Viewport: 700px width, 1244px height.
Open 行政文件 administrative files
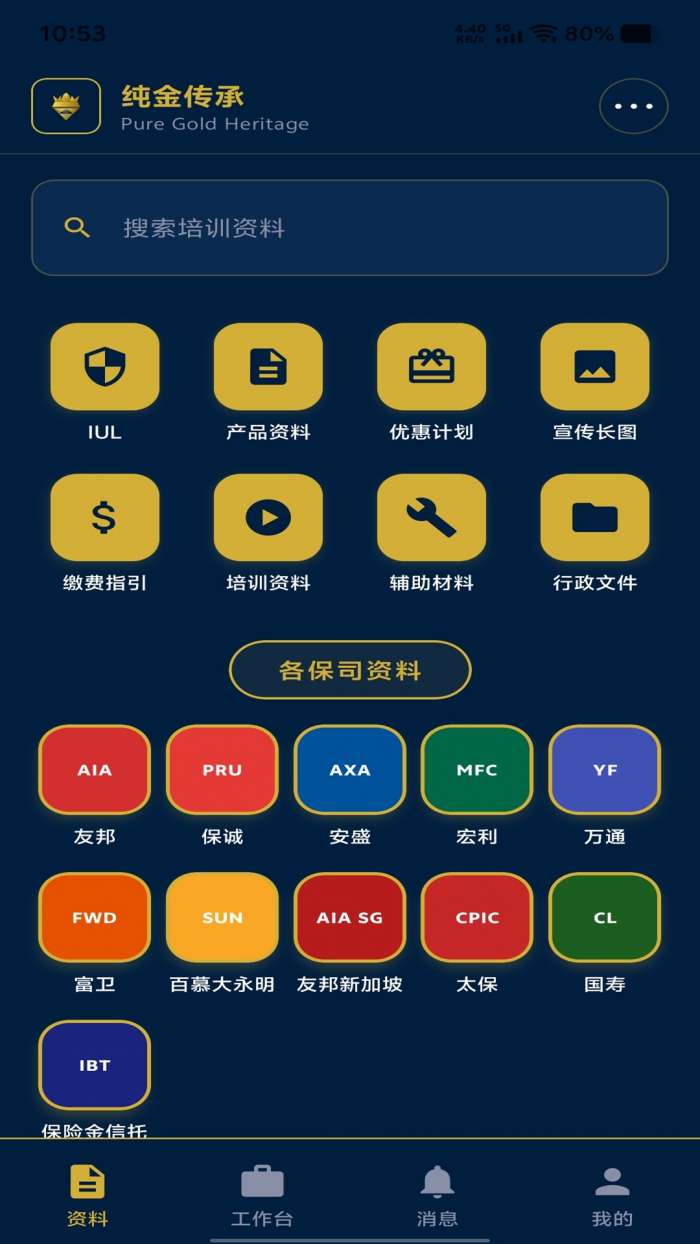click(595, 518)
